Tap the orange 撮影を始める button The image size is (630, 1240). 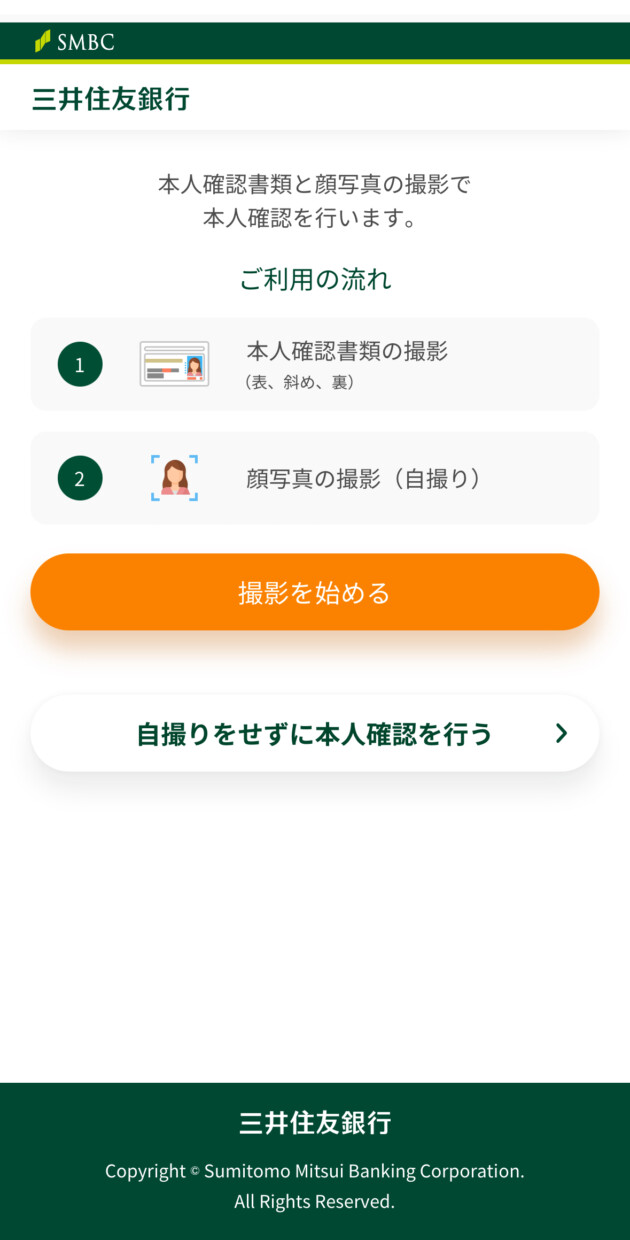(315, 592)
